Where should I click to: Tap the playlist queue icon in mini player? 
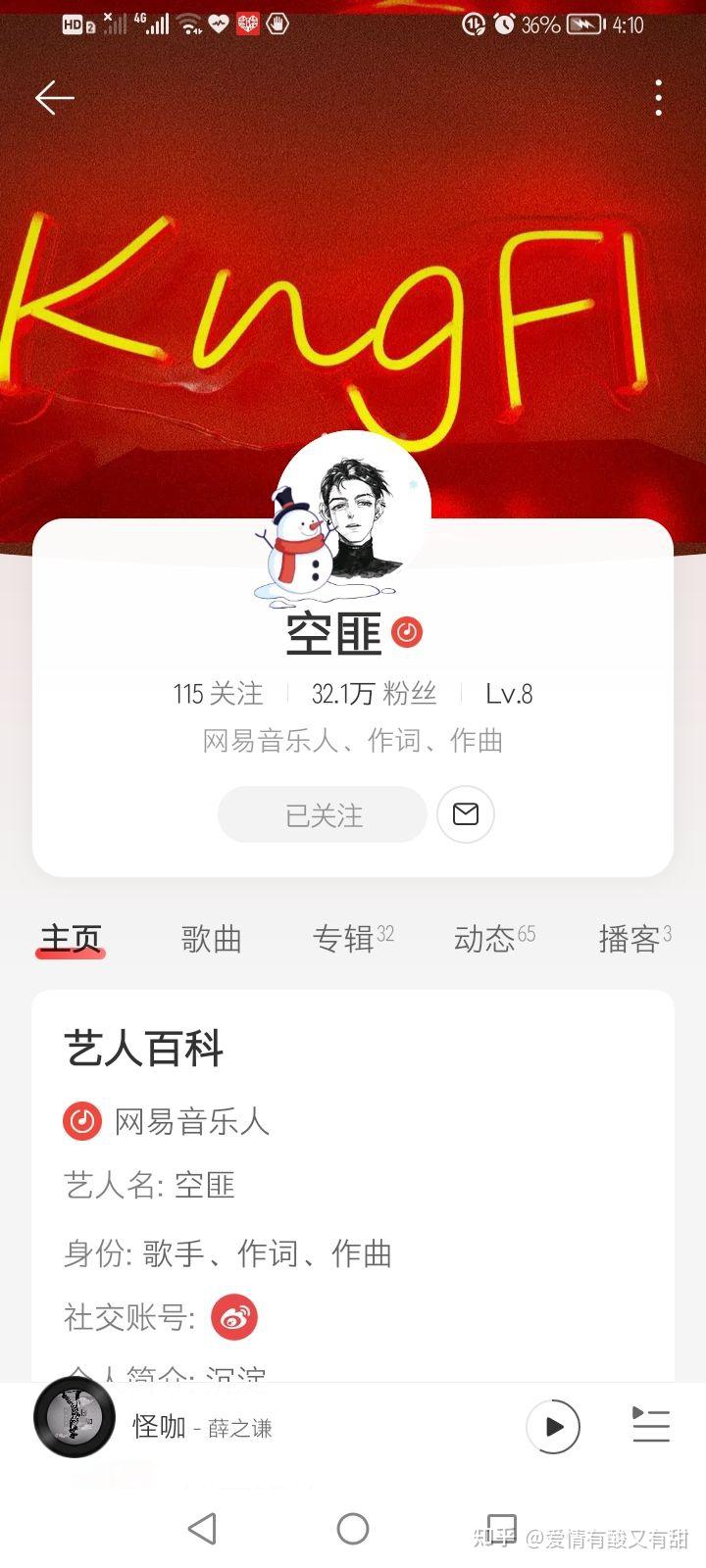tap(651, 1428)
